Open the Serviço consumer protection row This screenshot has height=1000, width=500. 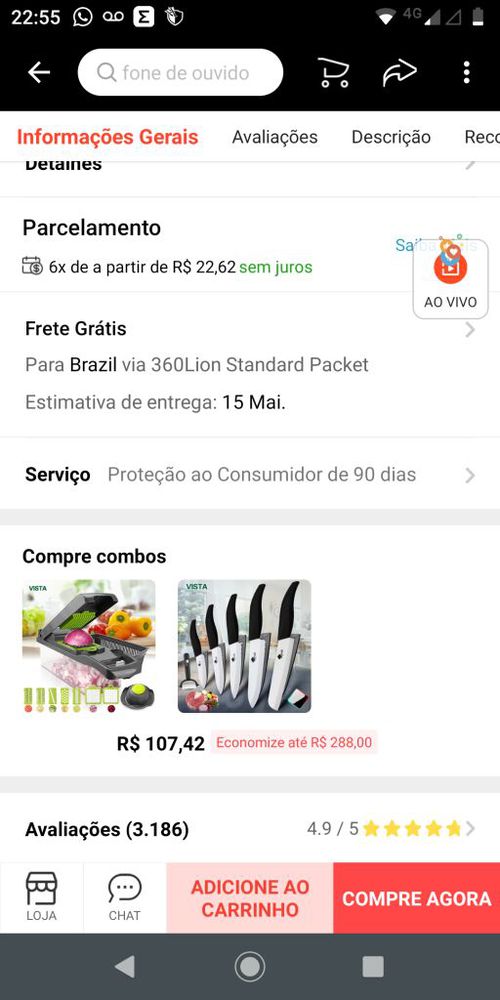click(250, 474)
